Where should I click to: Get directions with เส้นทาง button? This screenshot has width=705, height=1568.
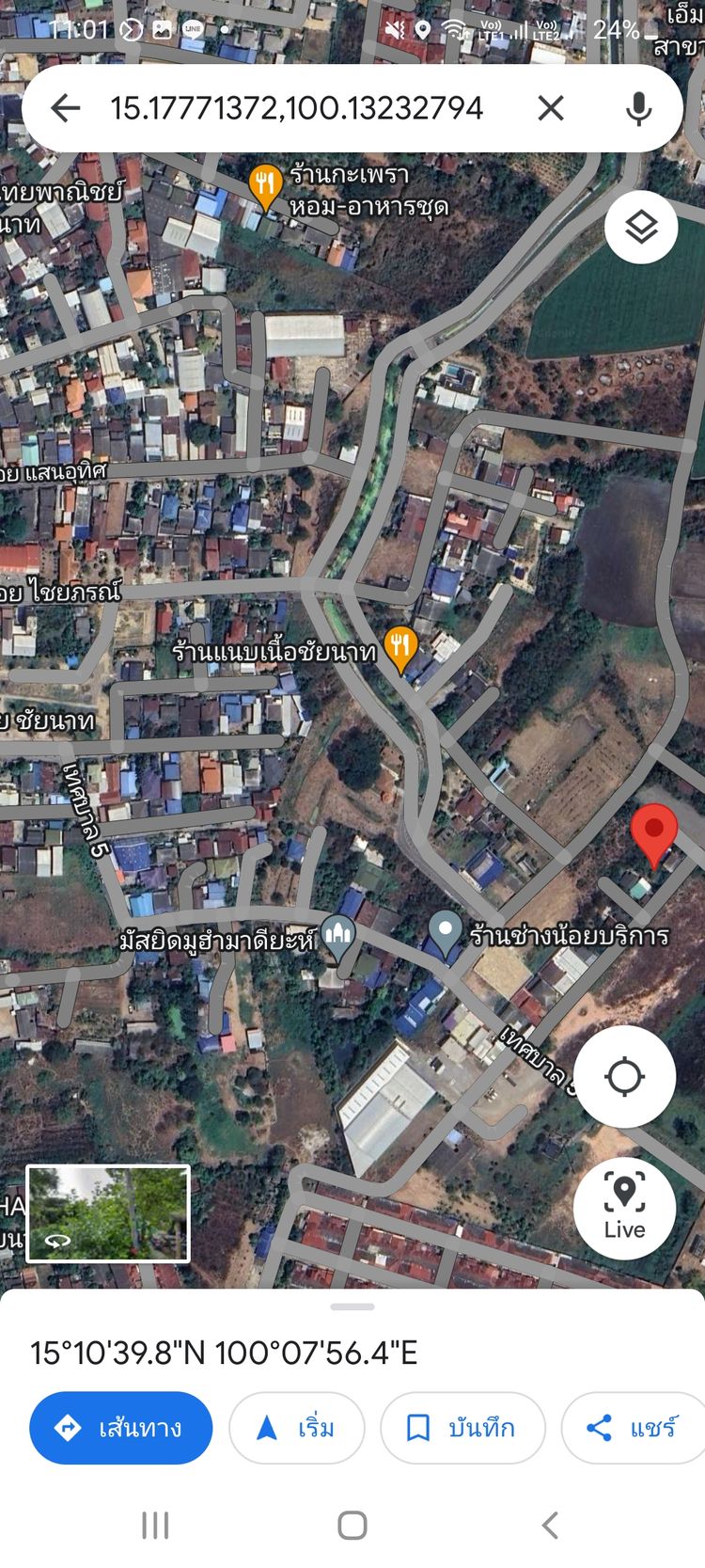tap(120, 1427)
